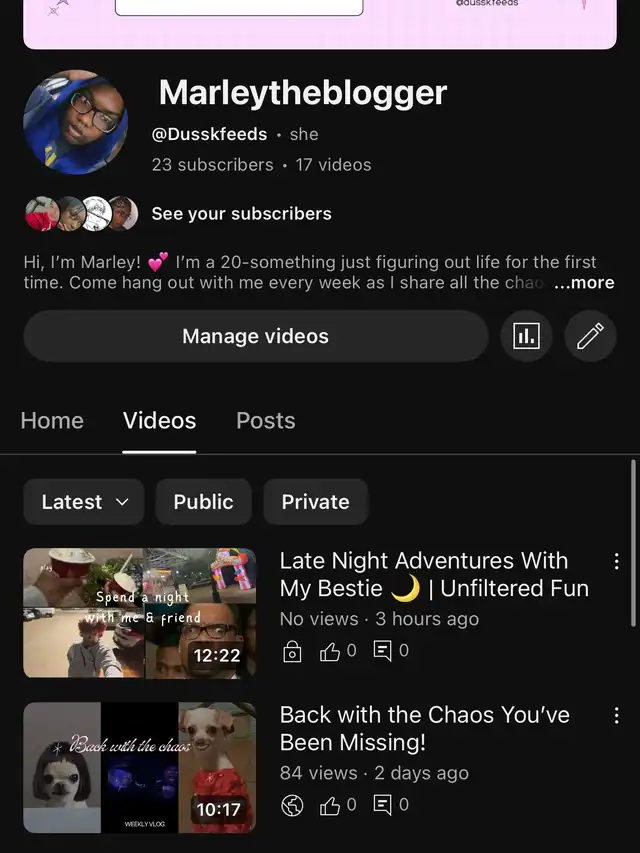Expand the Latest sort dropdown
The width and height of the screenshot is (640, 853).
(84, 502)
